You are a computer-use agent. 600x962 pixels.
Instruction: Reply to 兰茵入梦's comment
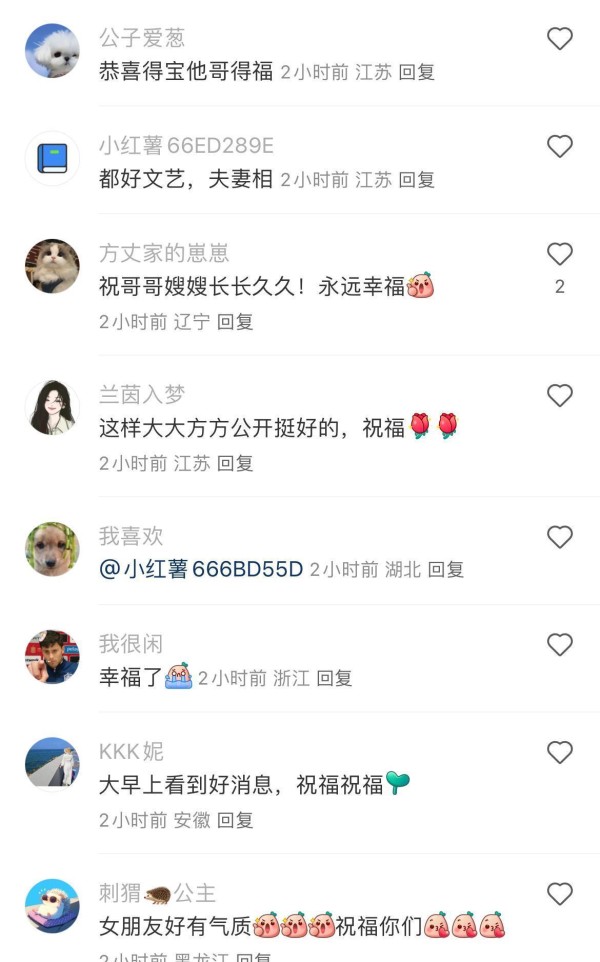236,464
